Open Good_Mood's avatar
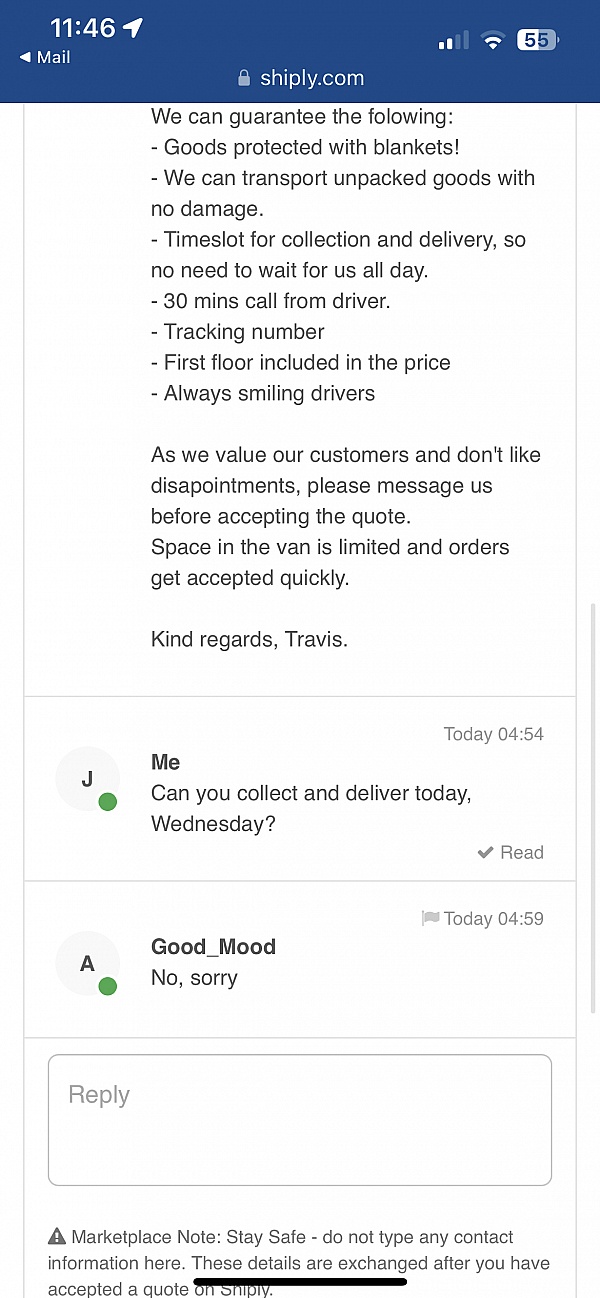The width and height of the screenshot is (600, 1298). (x=87, y=964)
